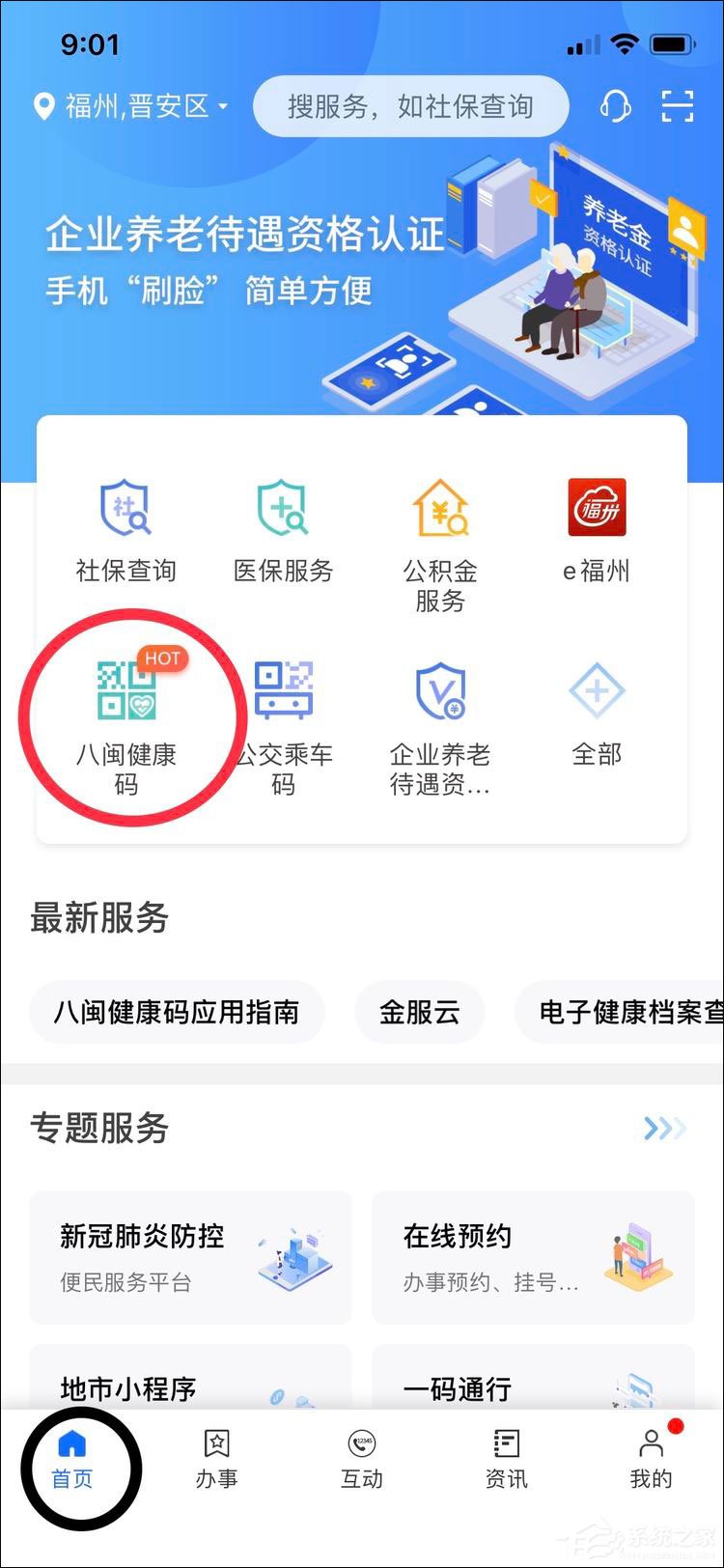
Task: Open 我的 profile tab with red badge
Action: point(651,1463)
